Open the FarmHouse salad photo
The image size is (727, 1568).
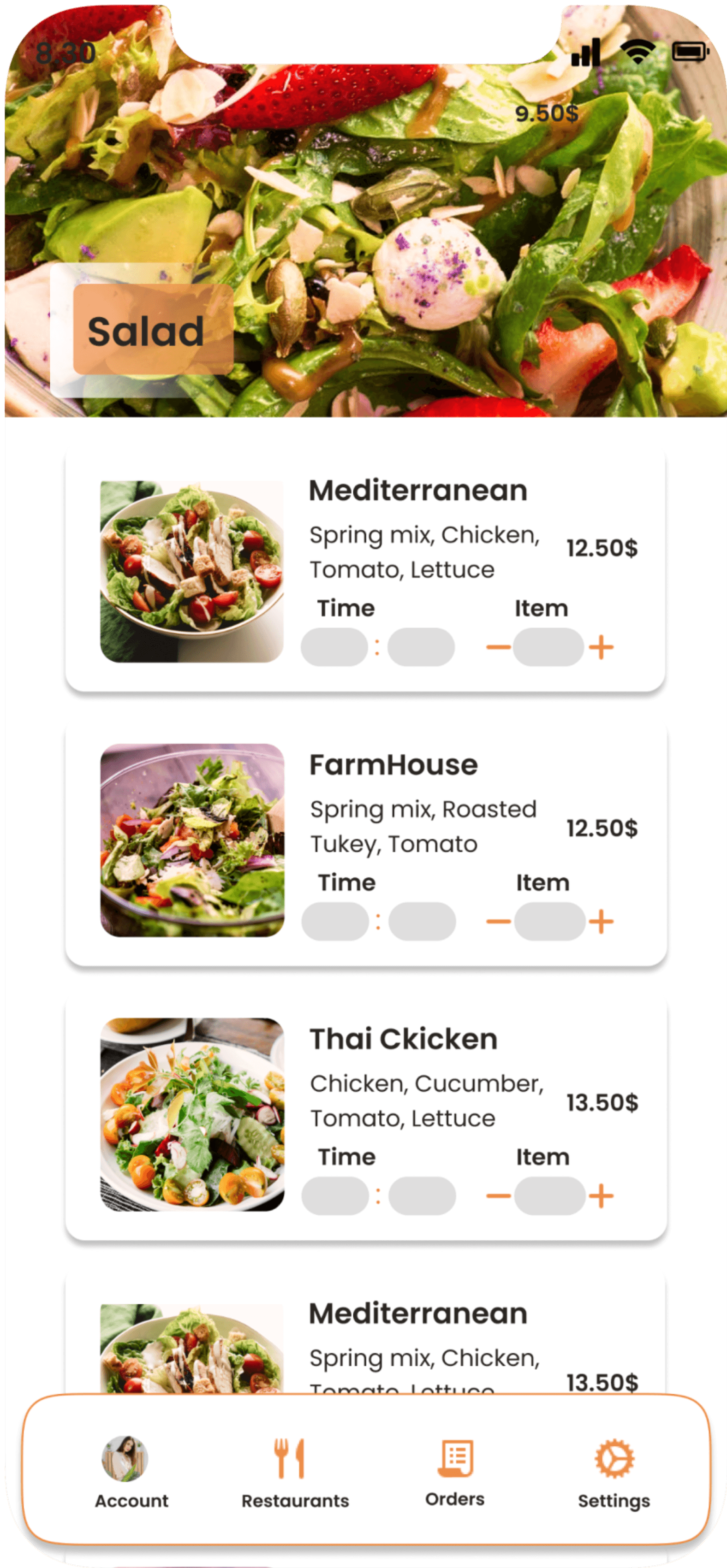pyautogui.click(x=192, y=840)
